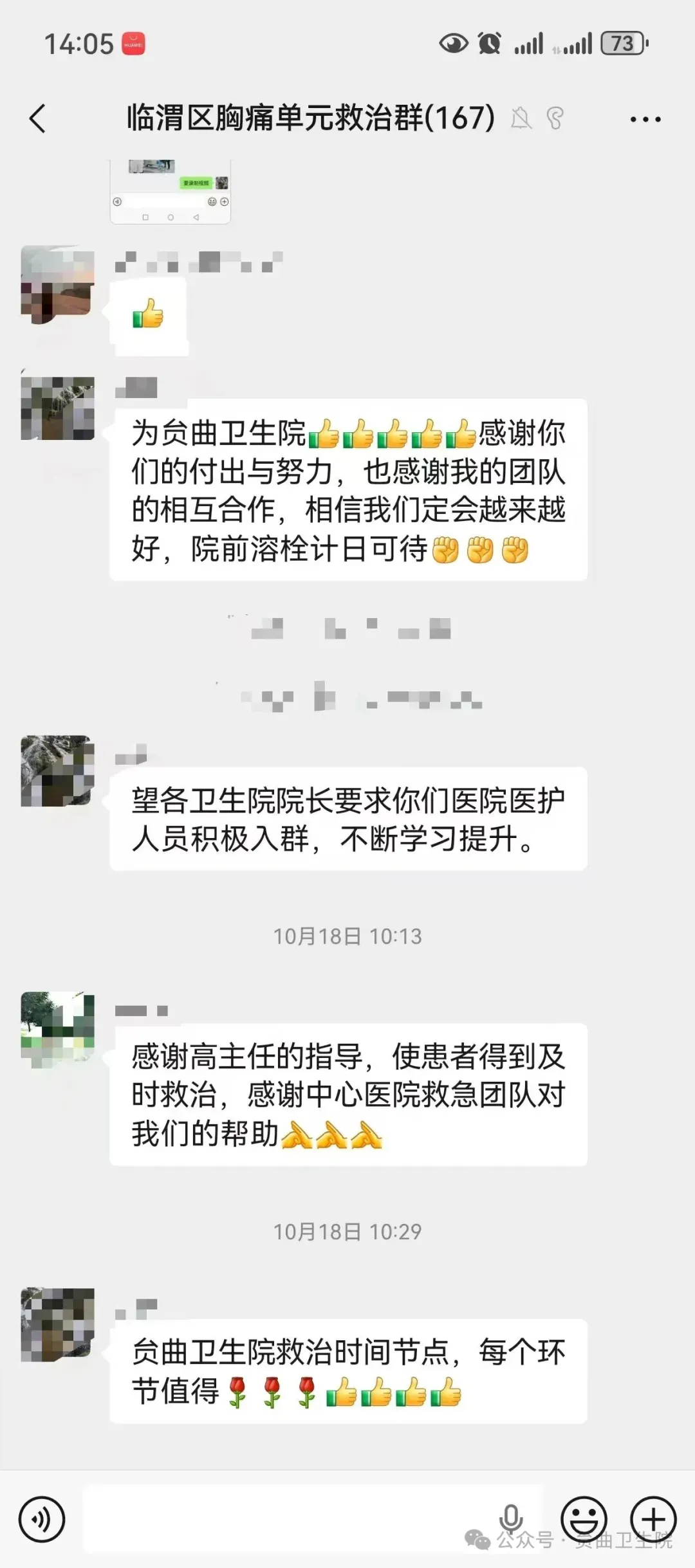Image resolution: width=695 pixels, height=1568 pixels.
Task: Open profile avatar beside '为贠曲卫生院' message
Action: point(57,408)
